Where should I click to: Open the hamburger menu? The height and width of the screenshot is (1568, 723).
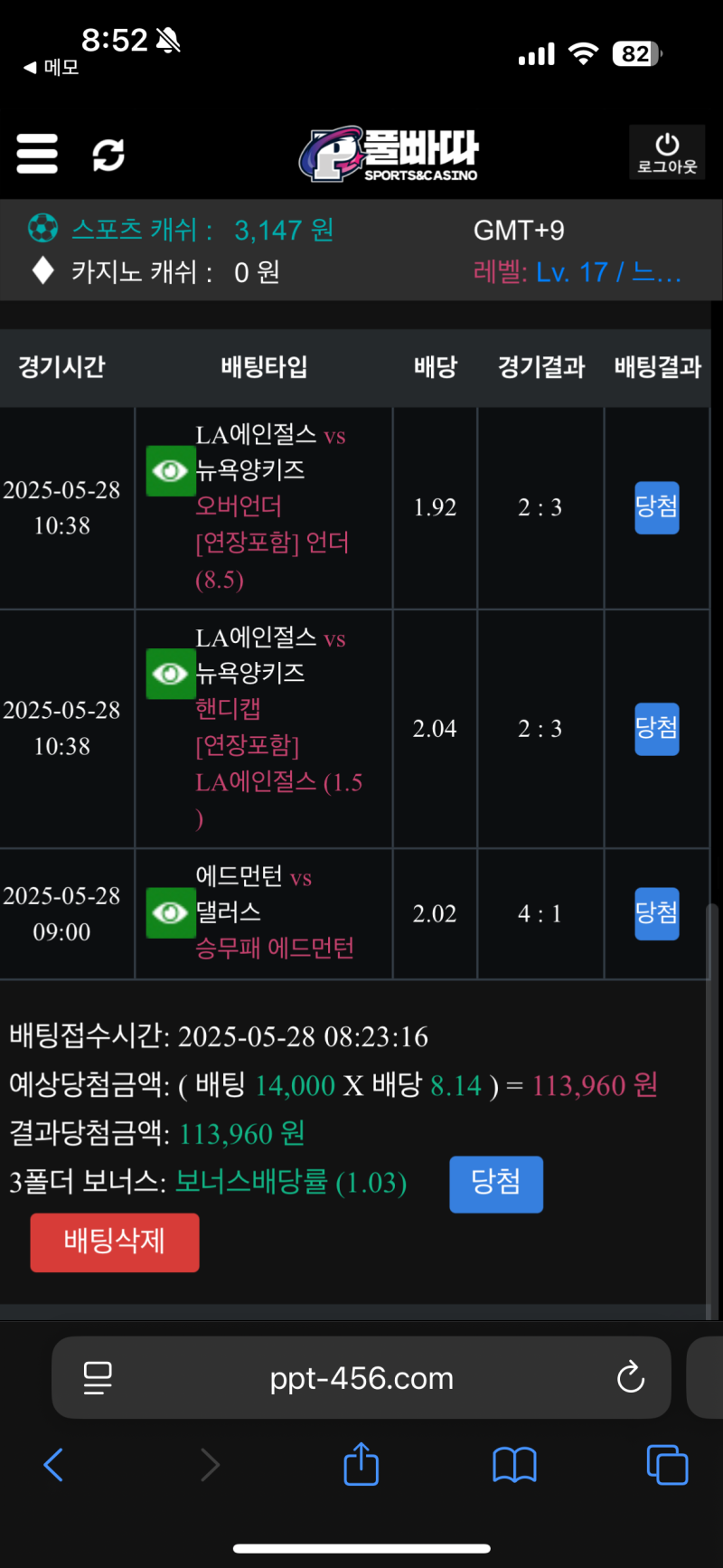click(37, 154)
